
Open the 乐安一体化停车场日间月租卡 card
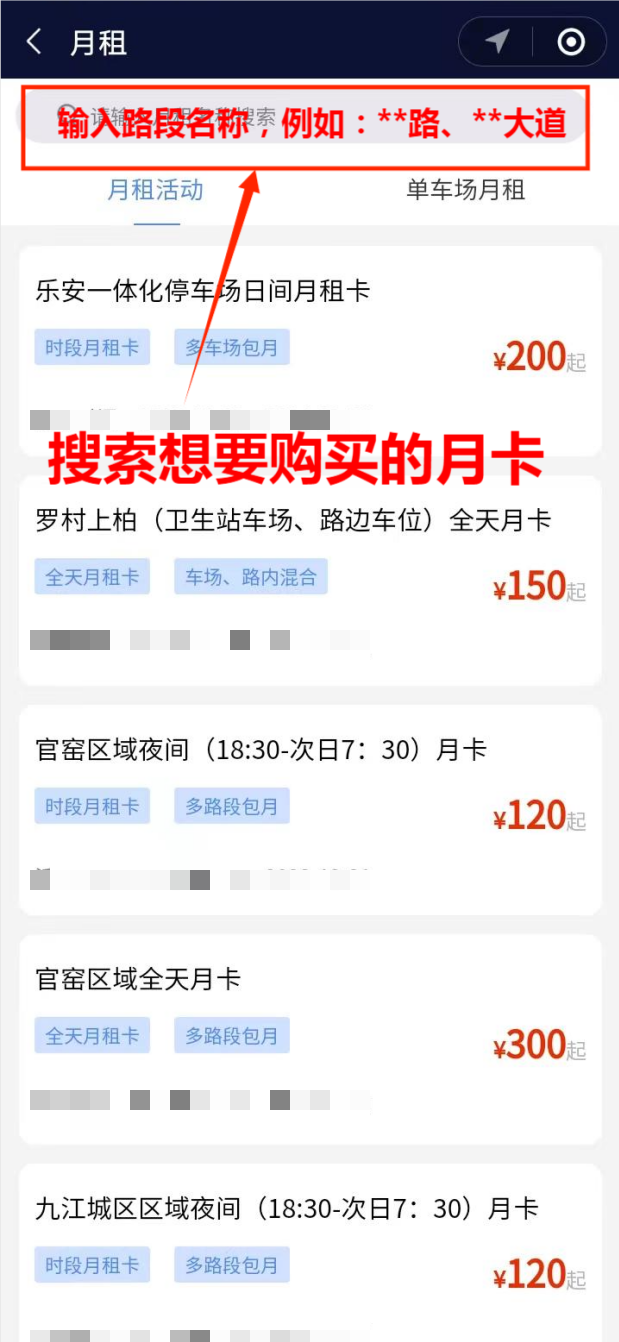pos(310,350)
